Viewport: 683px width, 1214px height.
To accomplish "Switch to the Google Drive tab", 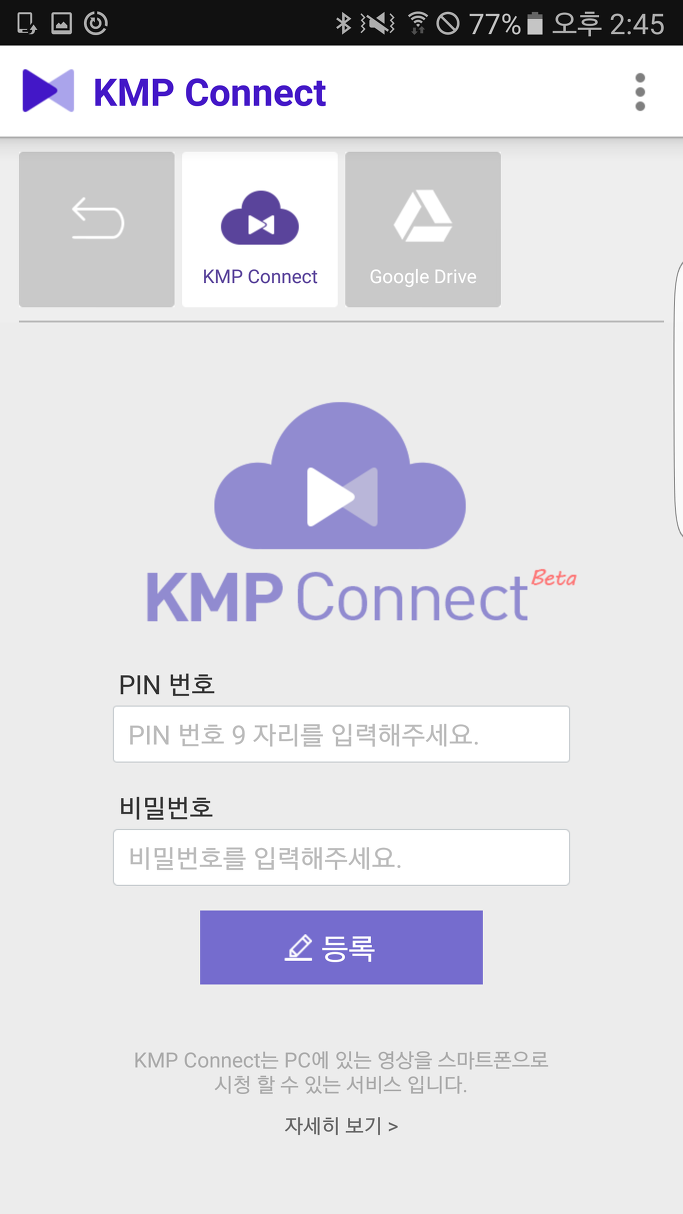I will 423,230.
